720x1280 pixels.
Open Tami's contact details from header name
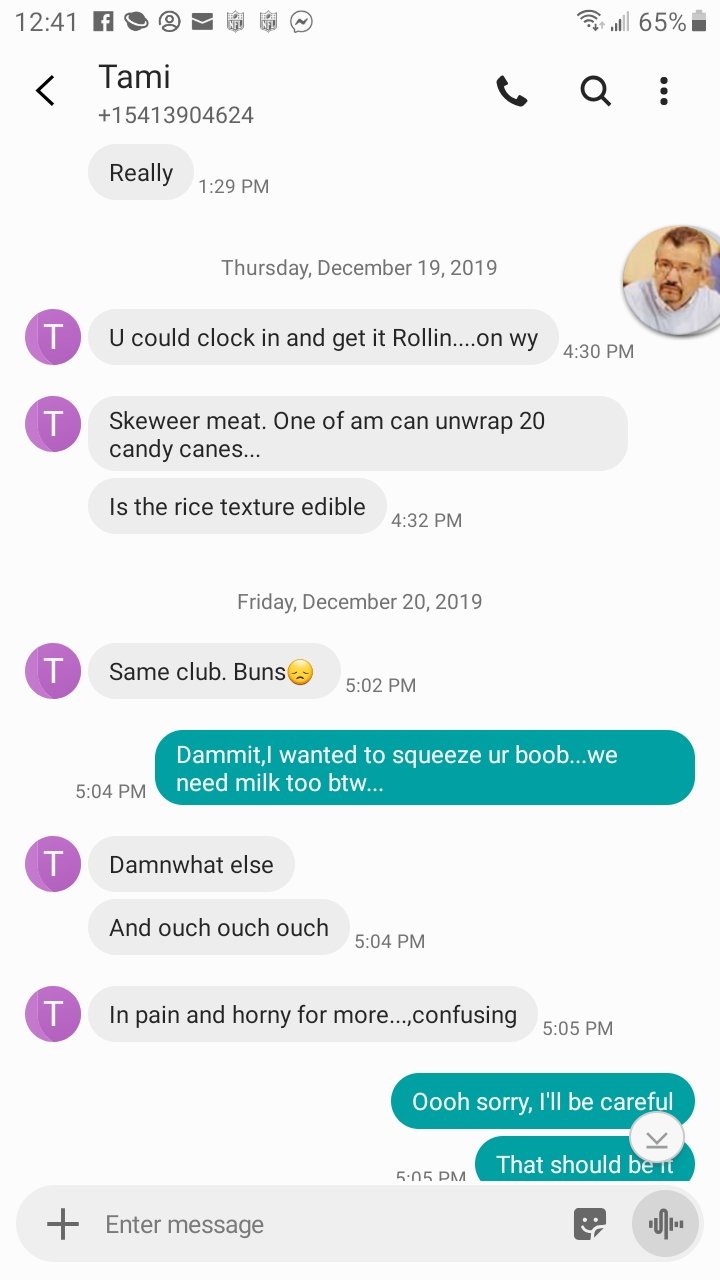(x=135, y=78)
